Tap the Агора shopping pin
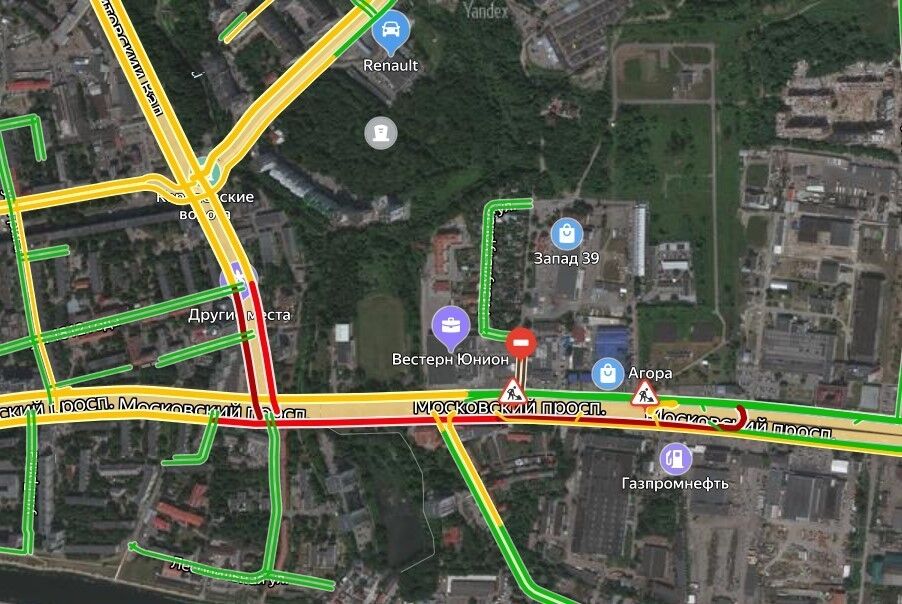902x604 pixels. coord(608,373)
